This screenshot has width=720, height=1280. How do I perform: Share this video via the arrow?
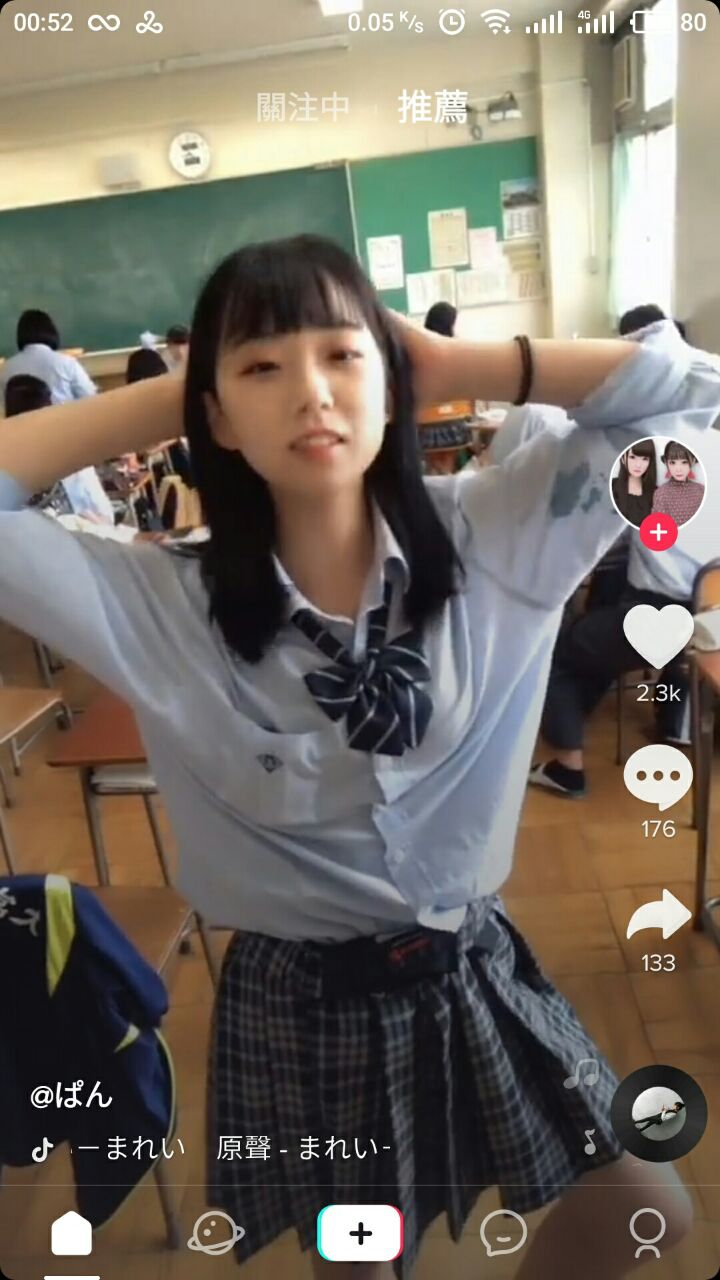658,916
